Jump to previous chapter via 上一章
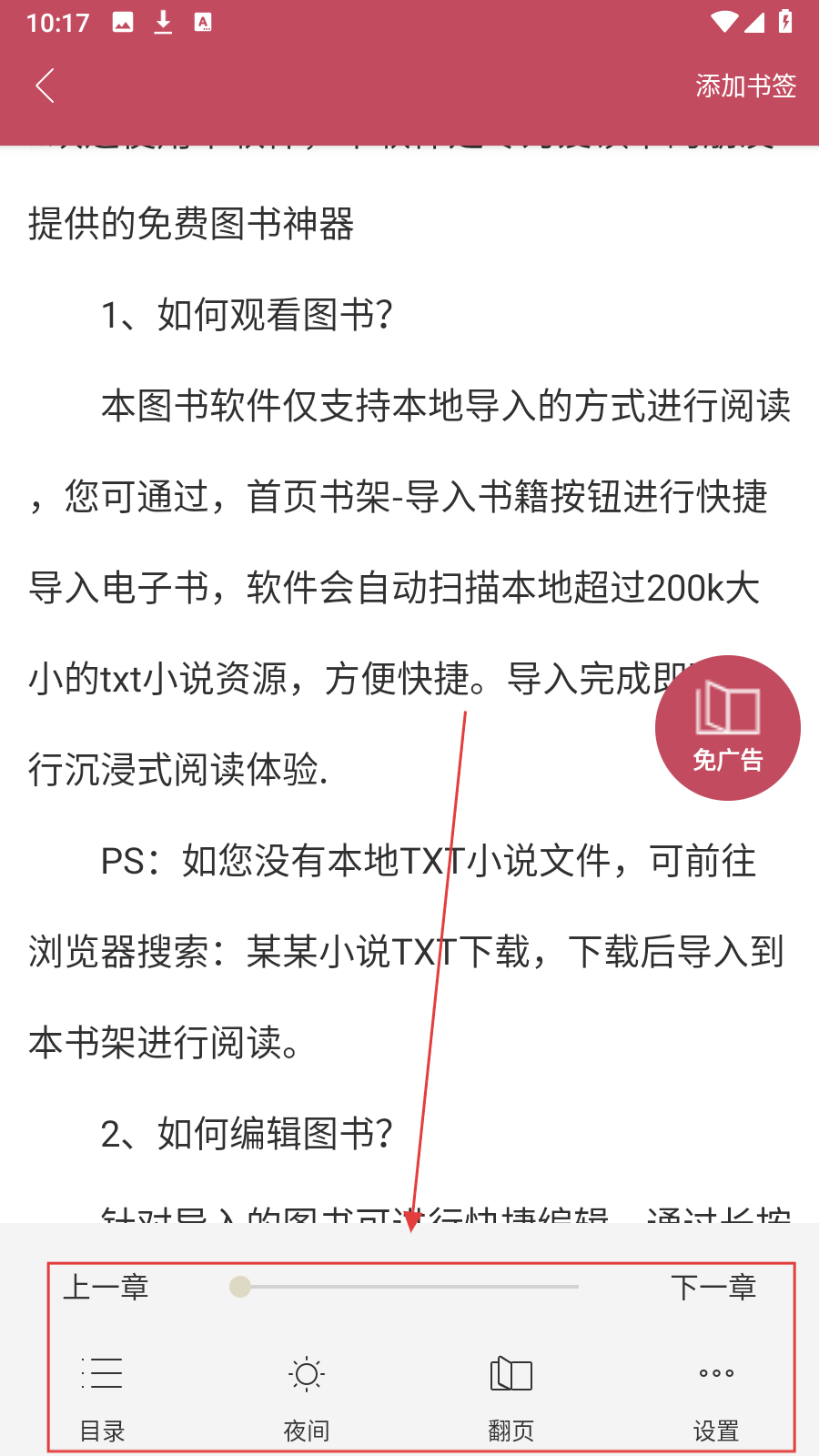This screenshot has height=1456, width=819. click(106, 1288)
